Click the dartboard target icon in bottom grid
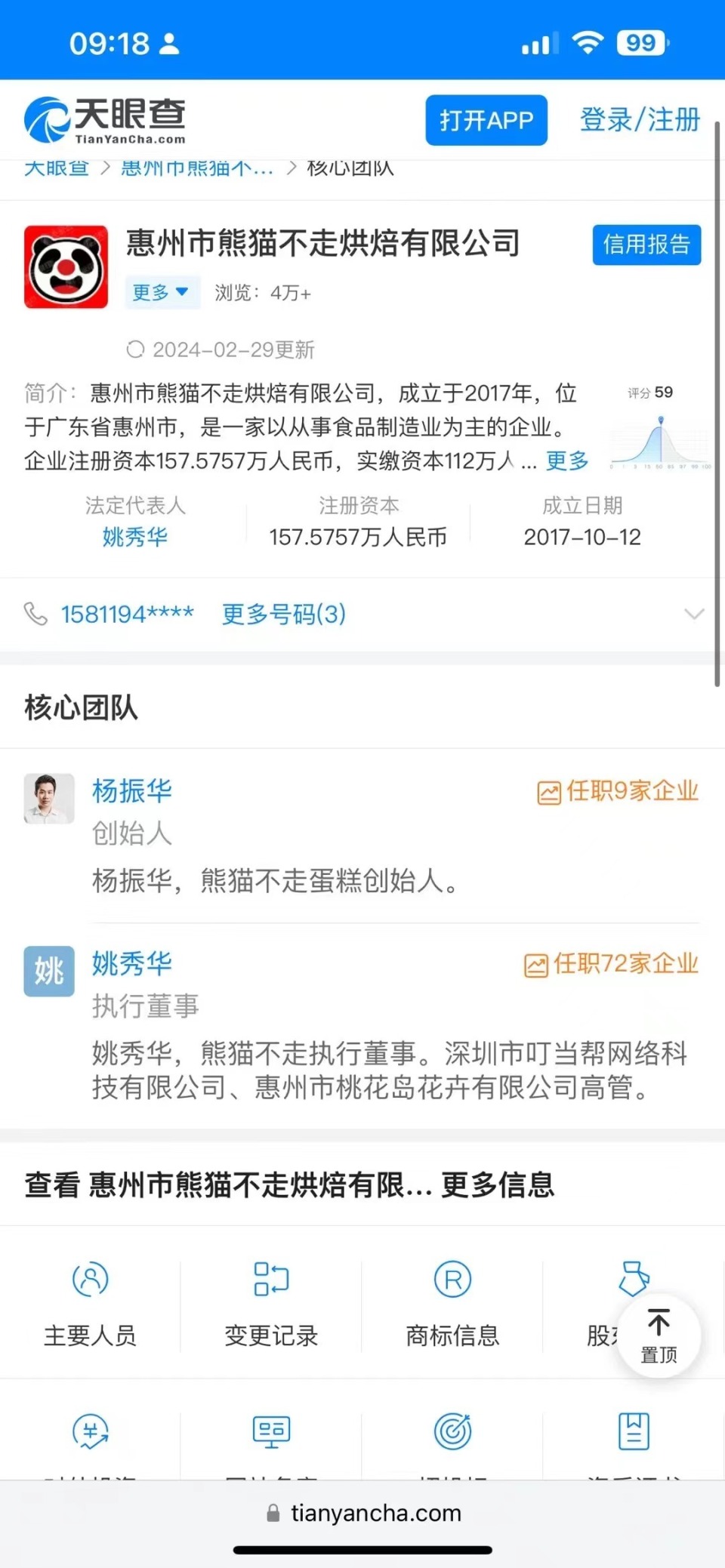725x1568 pixels. (x=451, y=1431)
